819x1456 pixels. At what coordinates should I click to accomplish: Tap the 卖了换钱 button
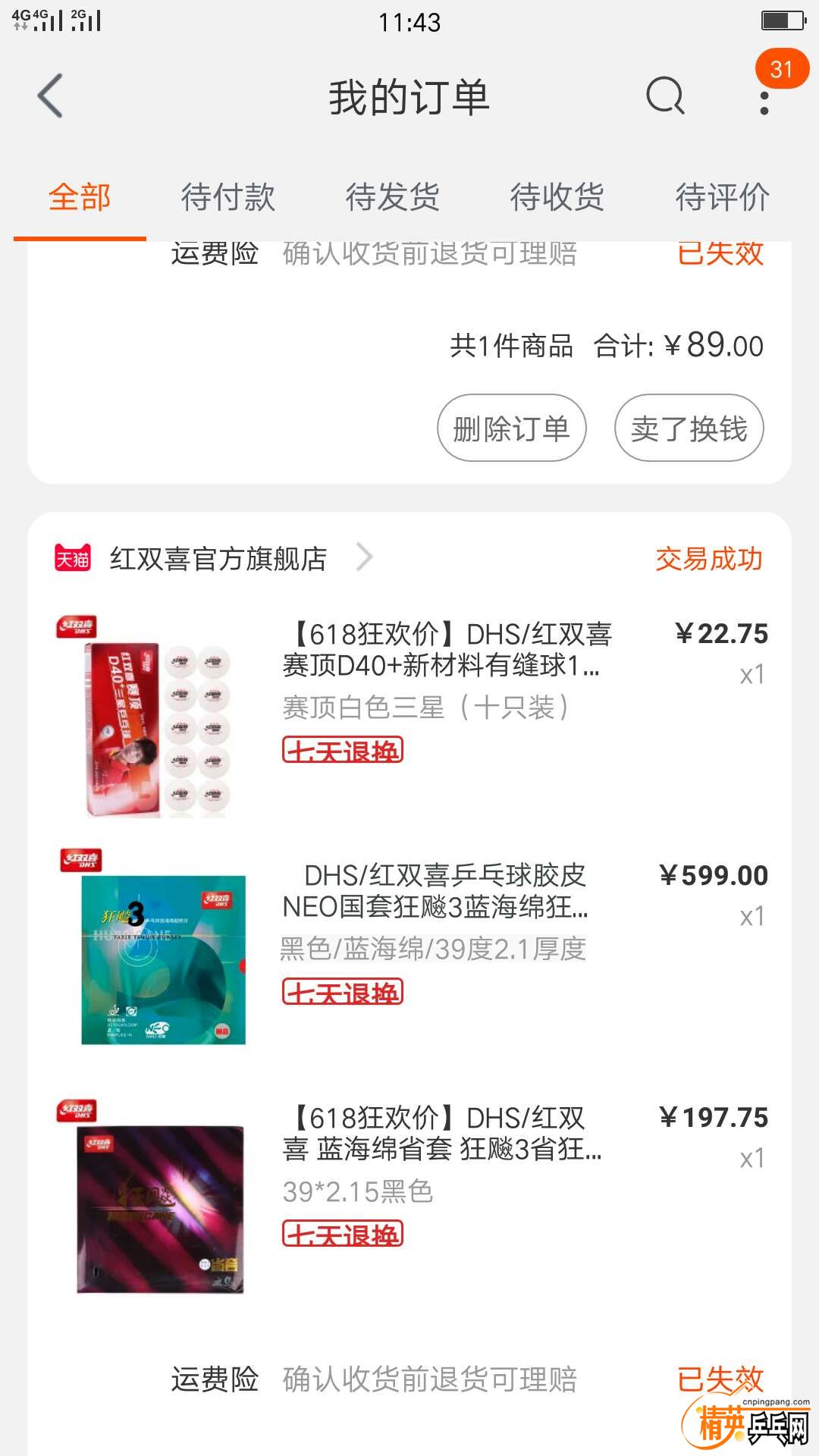689,428
